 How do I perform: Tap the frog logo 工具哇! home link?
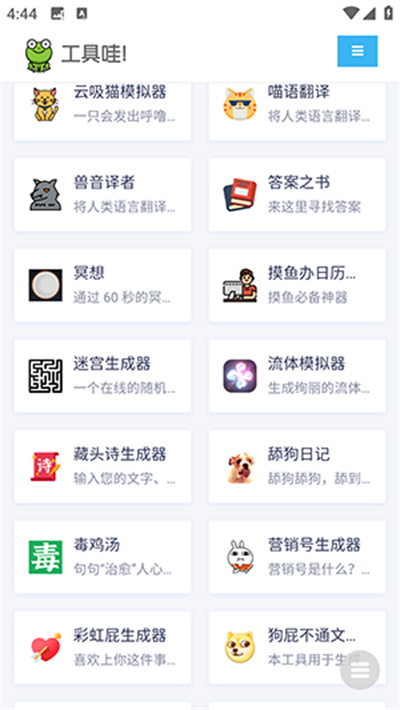76,55
